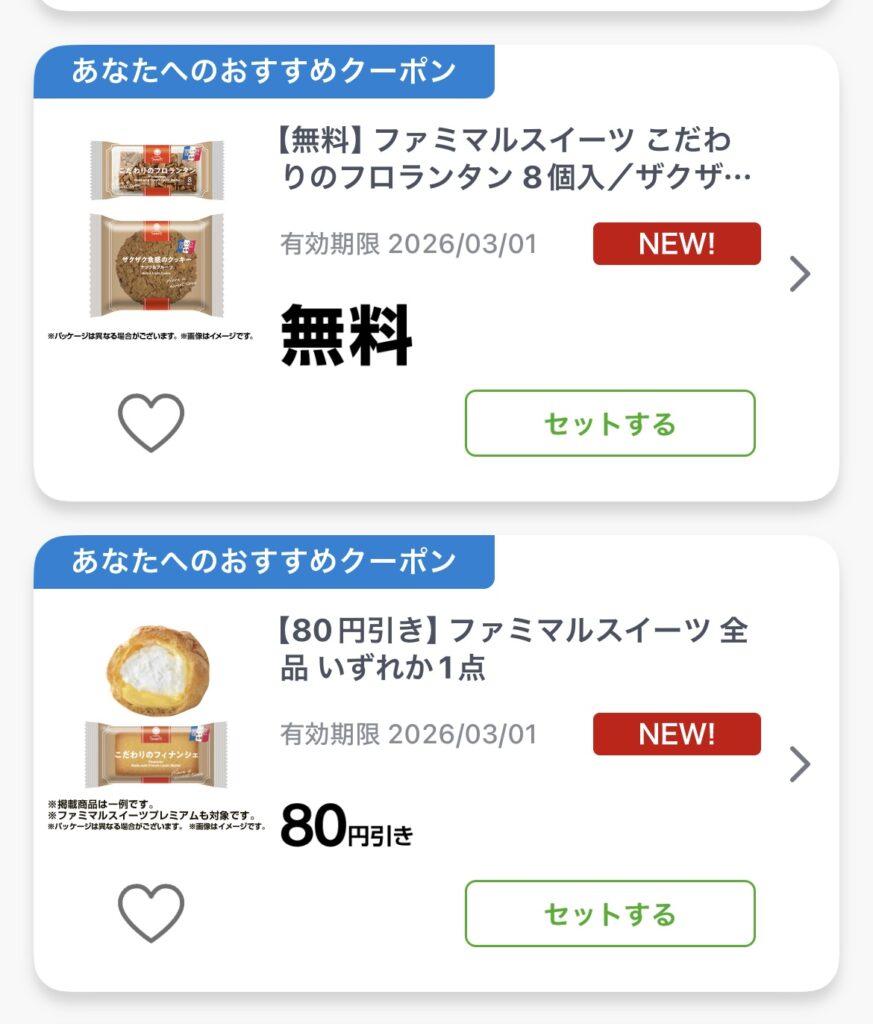This screenshot has width=873, height=1024.
Task: Open details chevron for the 80円引き coupon
Action: 799,764
